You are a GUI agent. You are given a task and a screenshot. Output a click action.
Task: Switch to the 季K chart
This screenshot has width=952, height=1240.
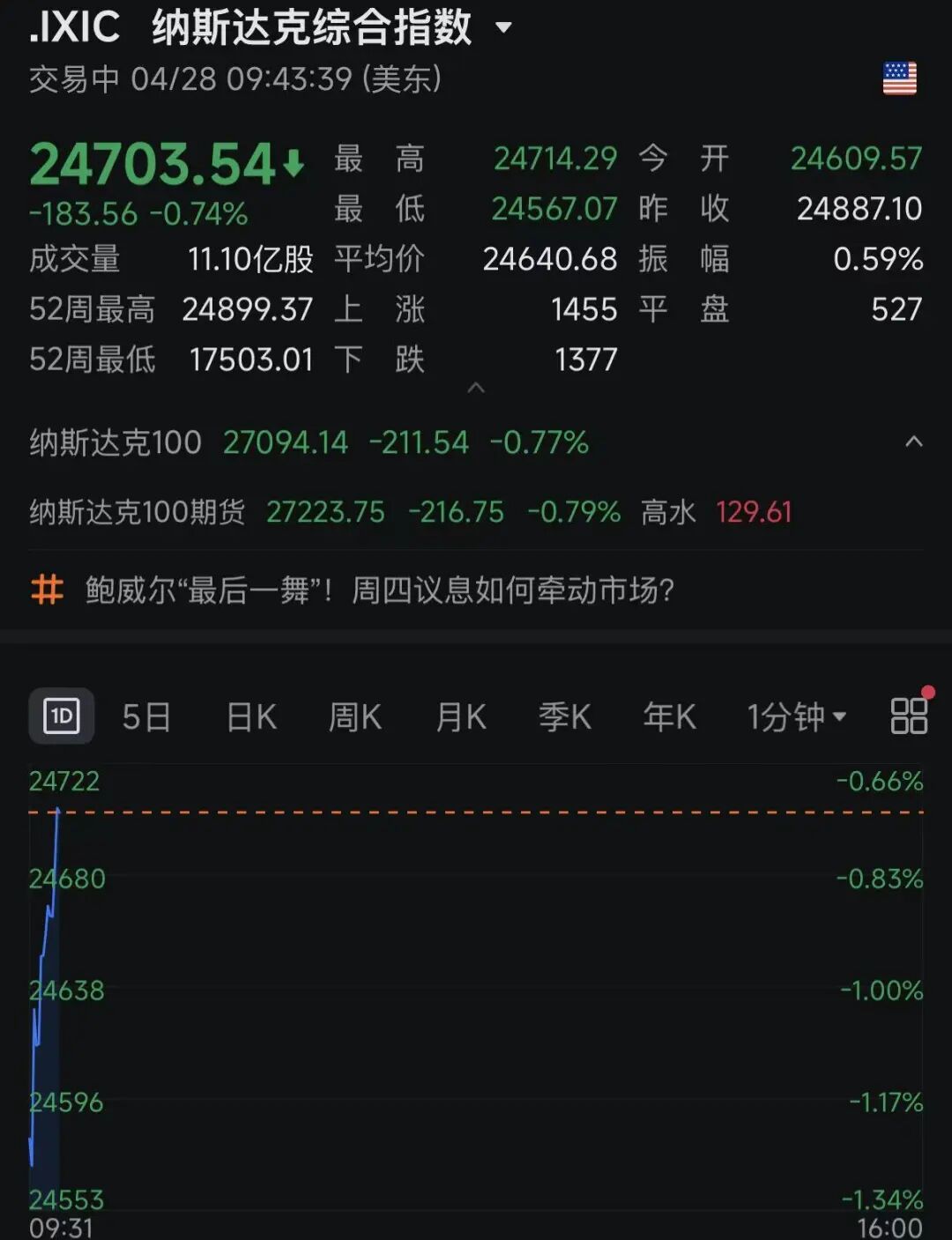565,717
